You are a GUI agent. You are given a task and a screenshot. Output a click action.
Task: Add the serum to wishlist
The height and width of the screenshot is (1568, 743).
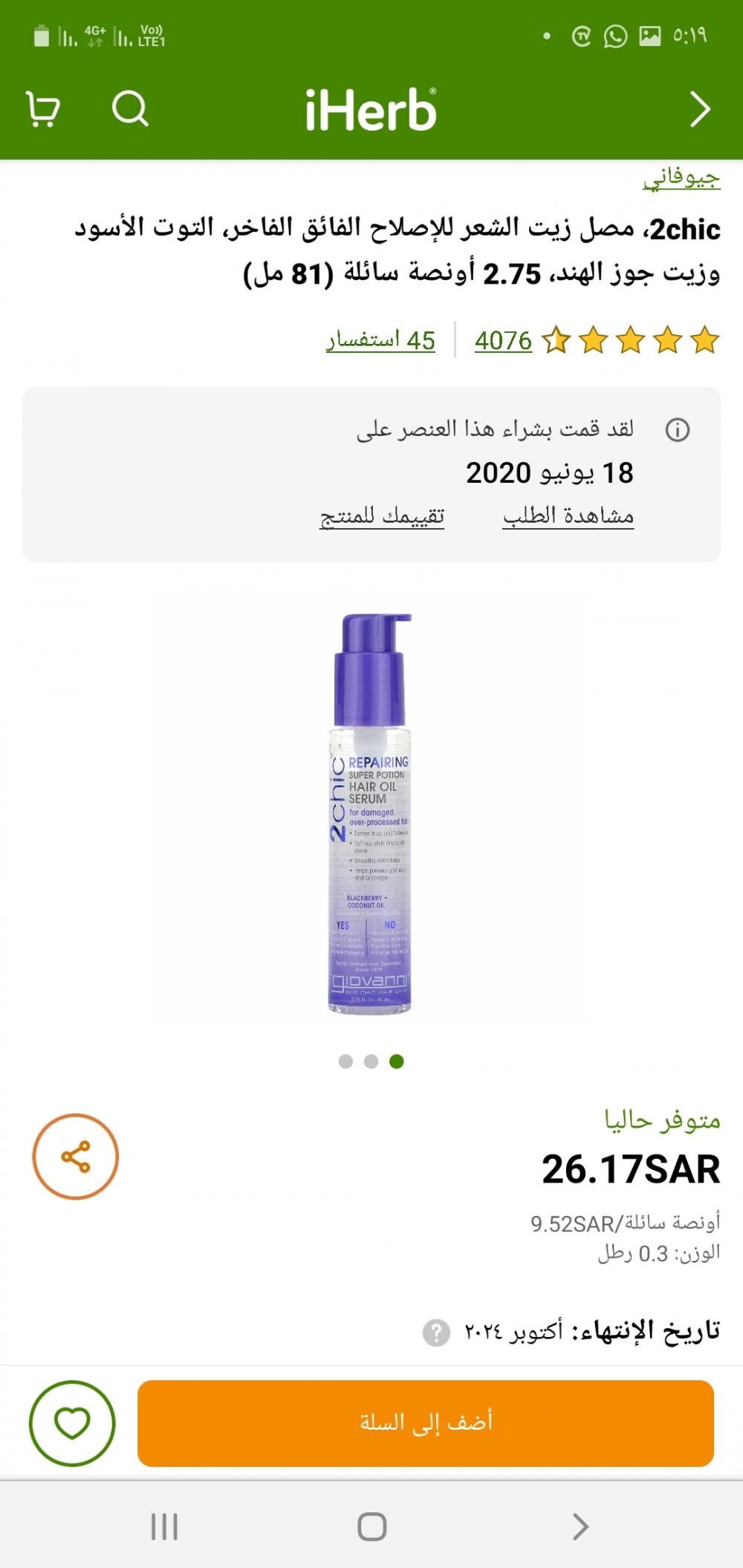click(x=72, y=1423)
